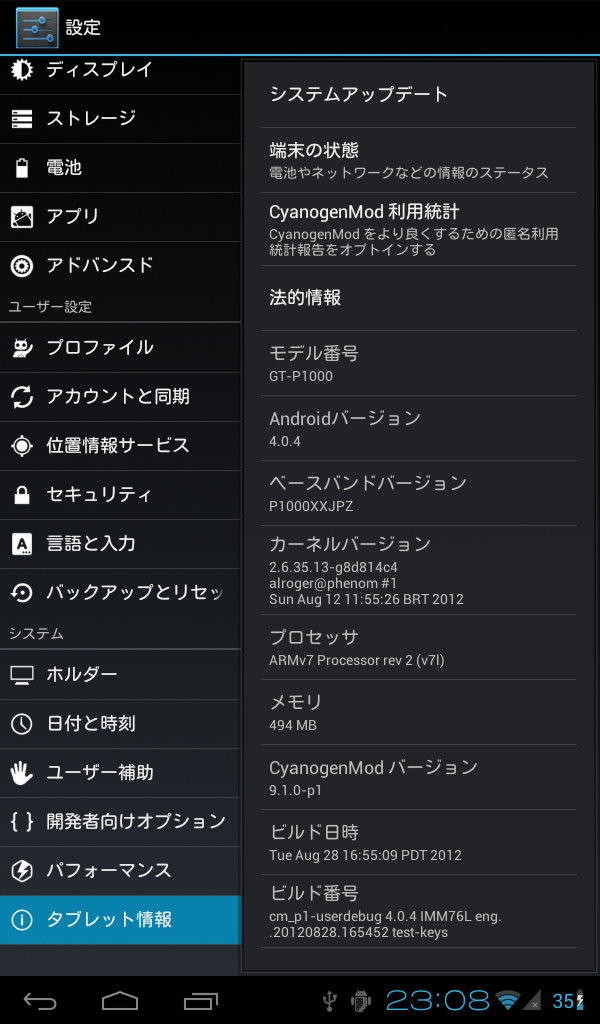Open CyanogenMod 利用統計
Screen dimensions: 600x1024
418,229
